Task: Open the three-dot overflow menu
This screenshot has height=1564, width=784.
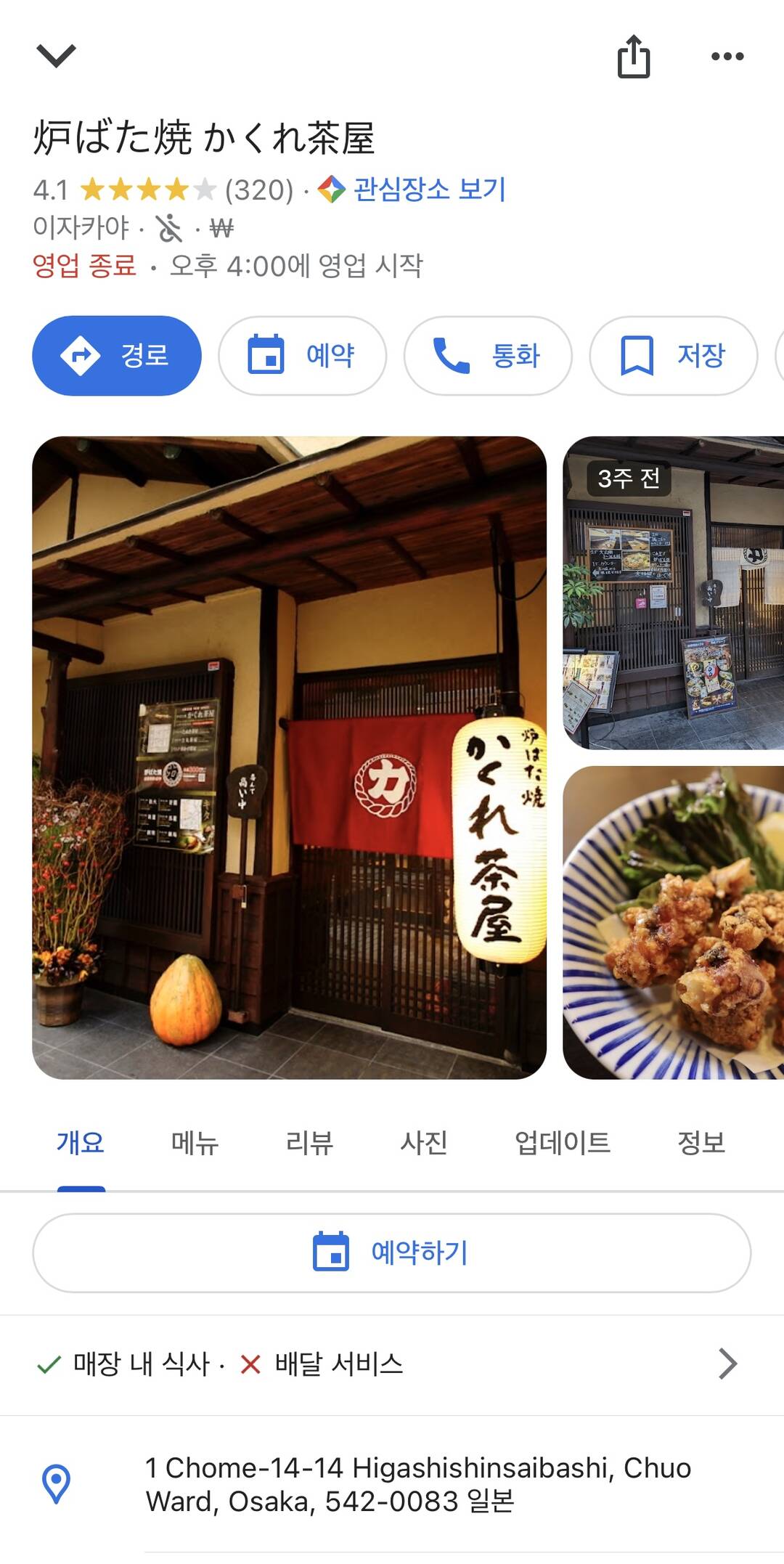Action: [727, 56]
